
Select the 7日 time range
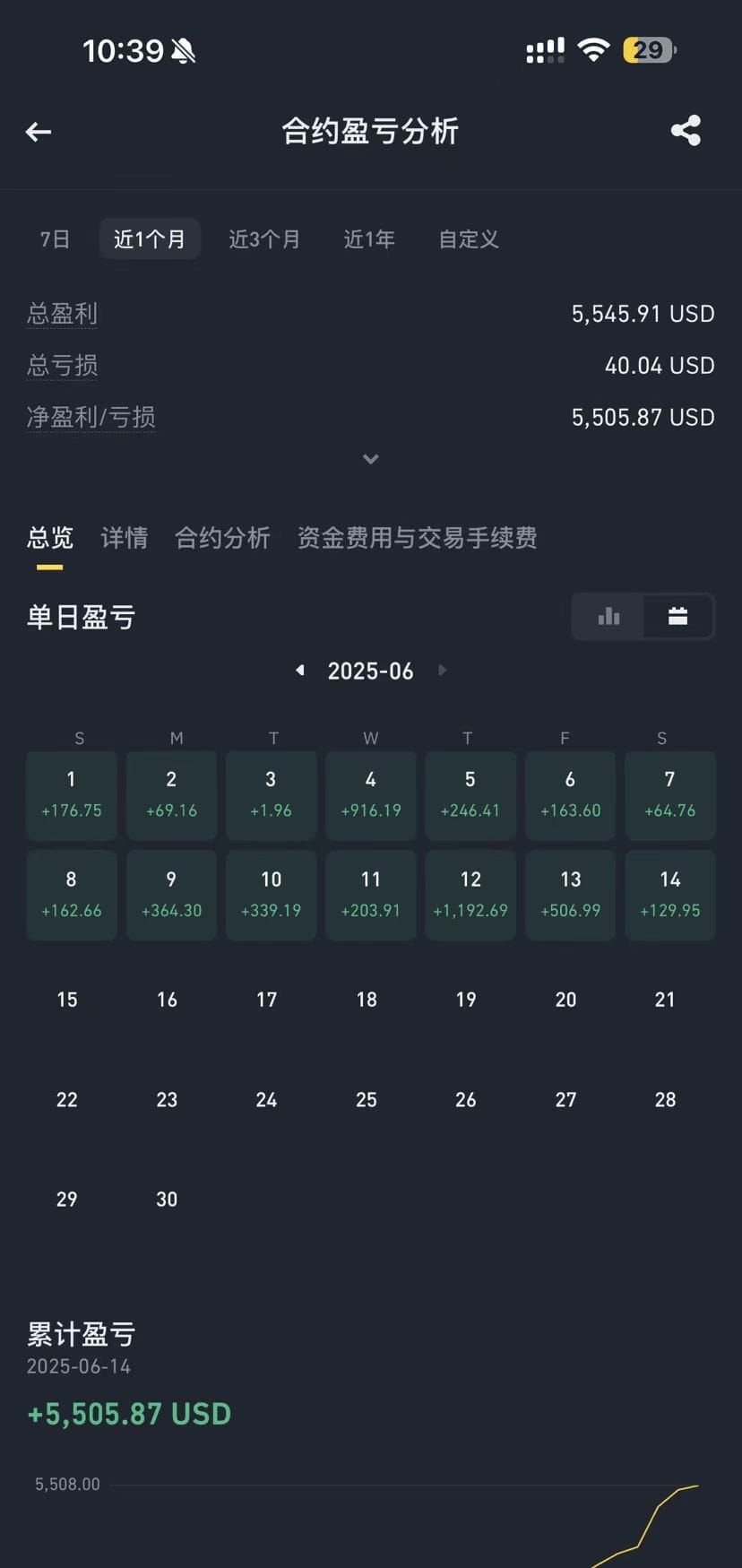[55, 239]
